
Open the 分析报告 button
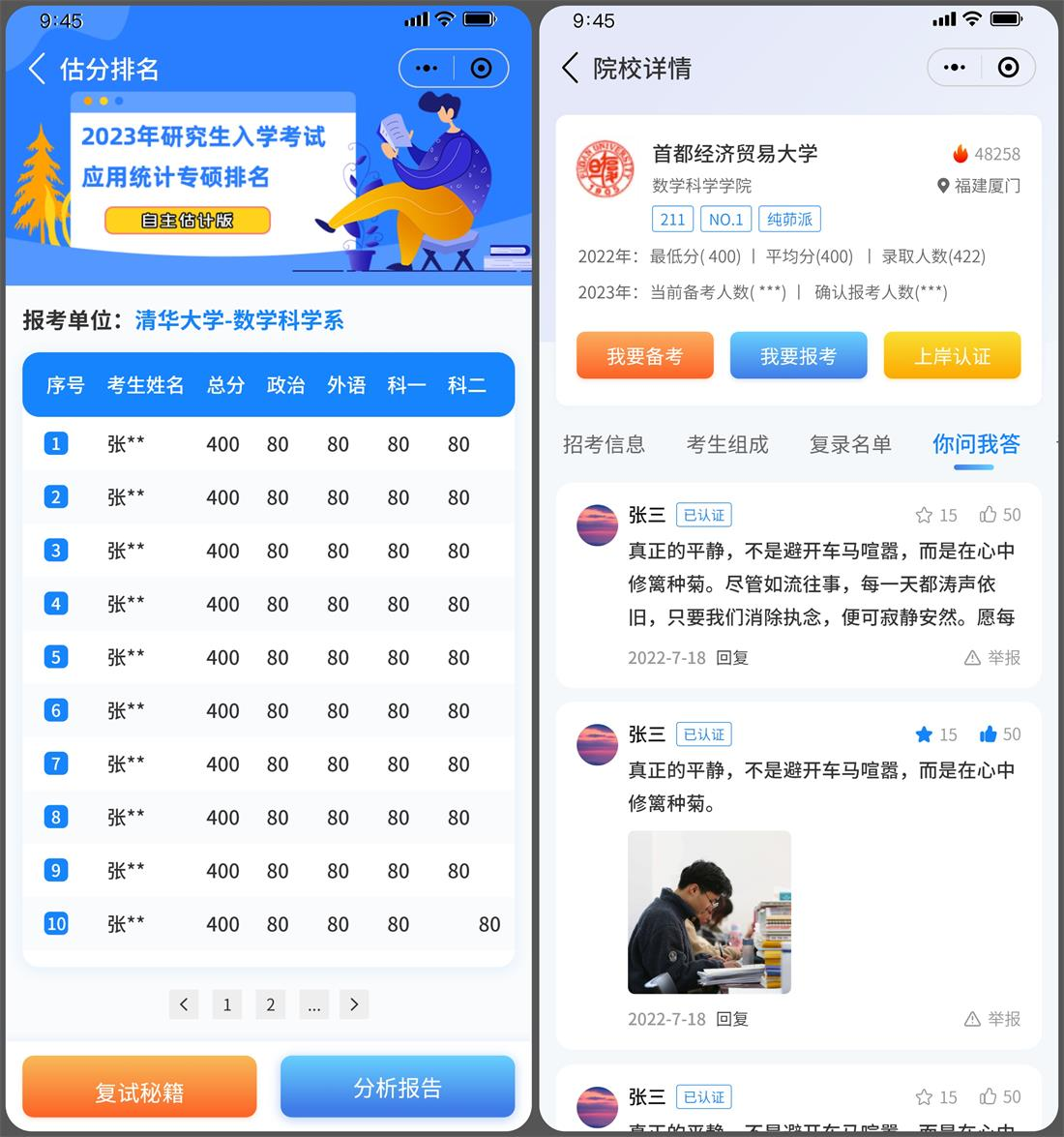(x=397, y=1087)
